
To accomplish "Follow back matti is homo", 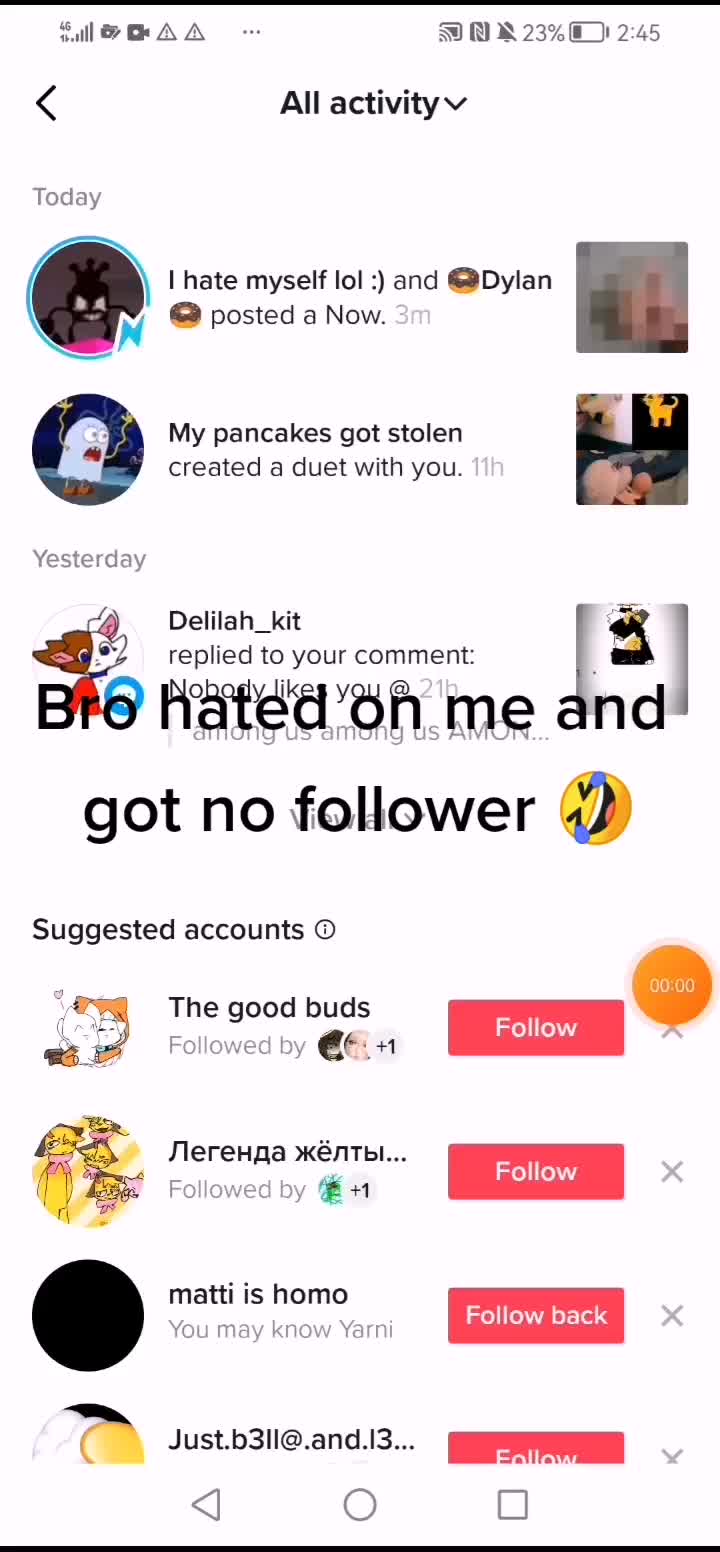I will click(536, 1315).
